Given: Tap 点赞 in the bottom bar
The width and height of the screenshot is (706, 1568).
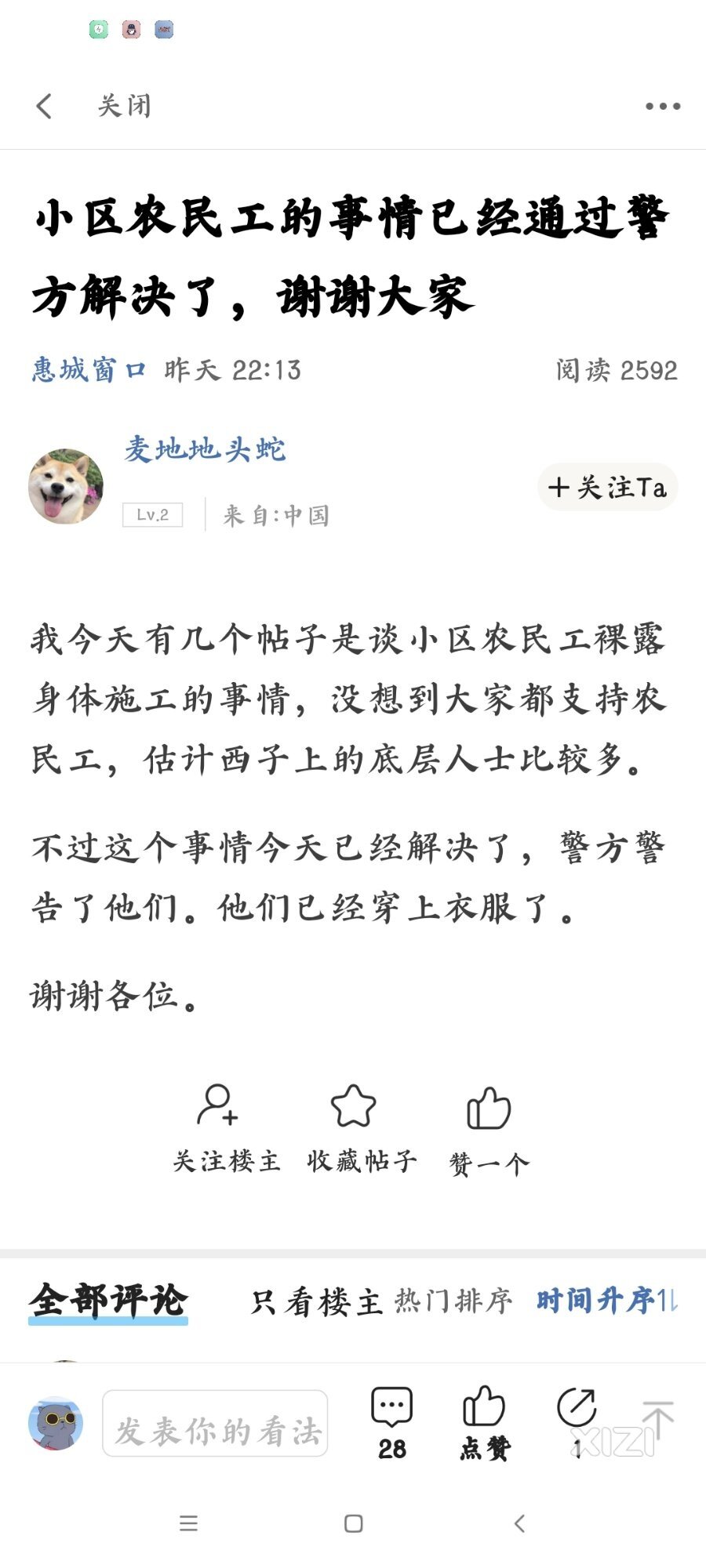Looking at the screenshot, I should coord(484,1422).
